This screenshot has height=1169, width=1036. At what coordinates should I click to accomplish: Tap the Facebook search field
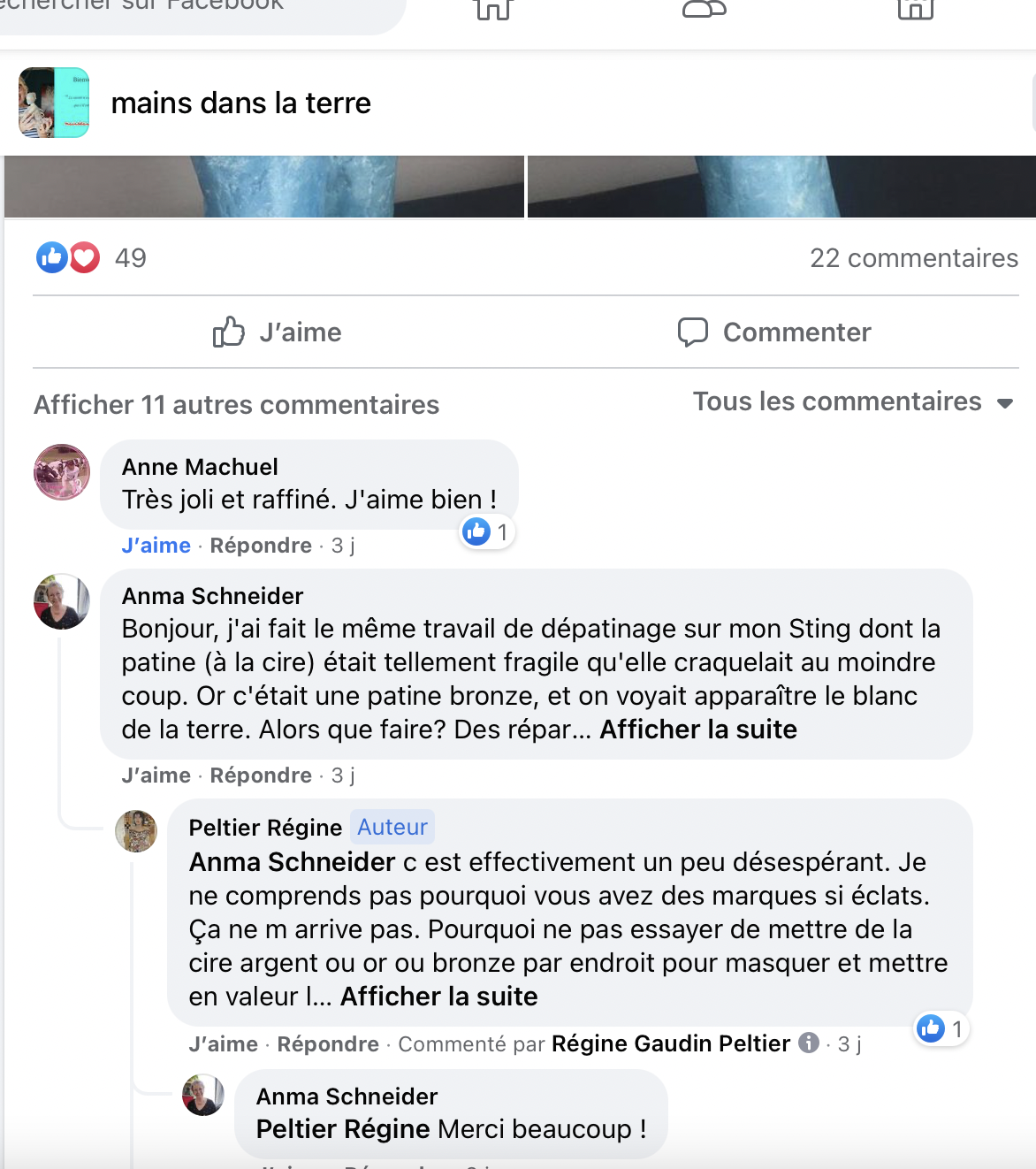coord(177,9)
